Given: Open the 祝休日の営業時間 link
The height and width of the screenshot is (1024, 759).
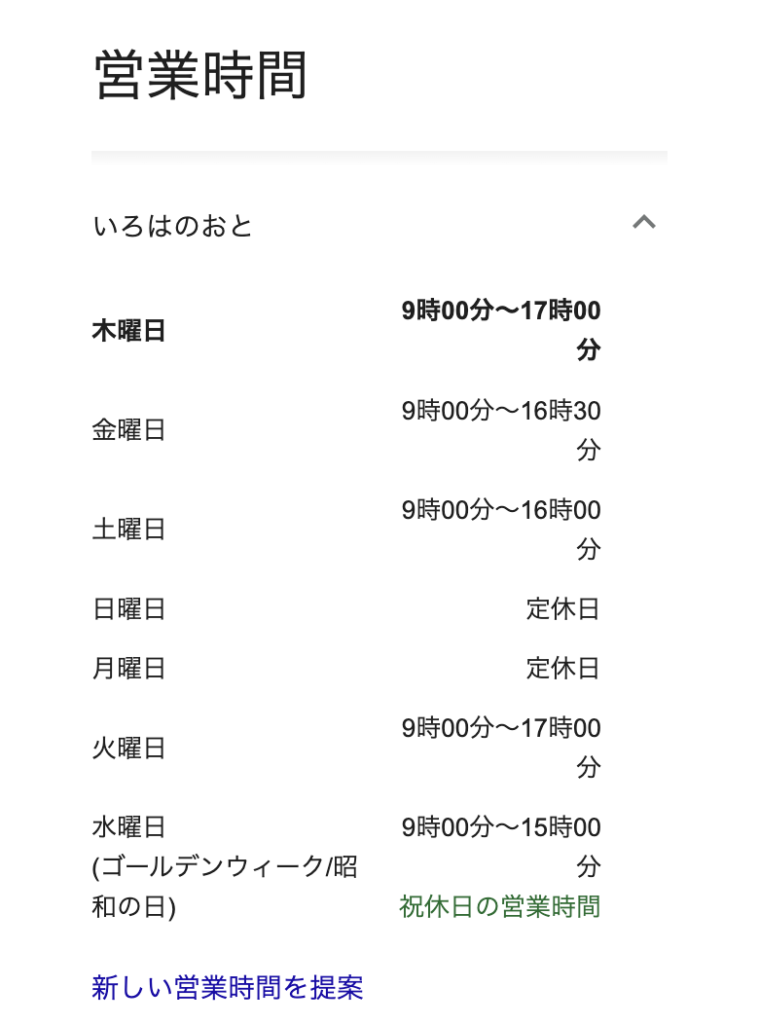Looking at the screenshot, I should click(x=497, y=907).
